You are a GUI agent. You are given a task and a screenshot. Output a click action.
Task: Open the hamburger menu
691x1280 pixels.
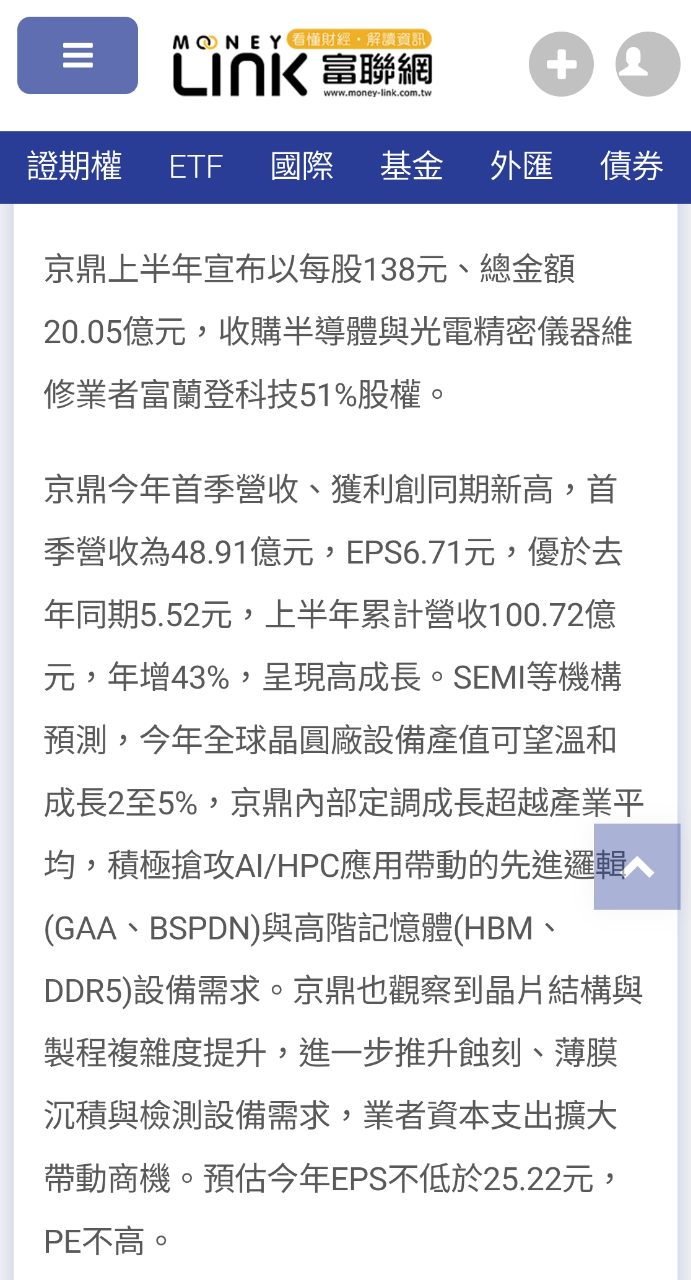pos(77,56)
